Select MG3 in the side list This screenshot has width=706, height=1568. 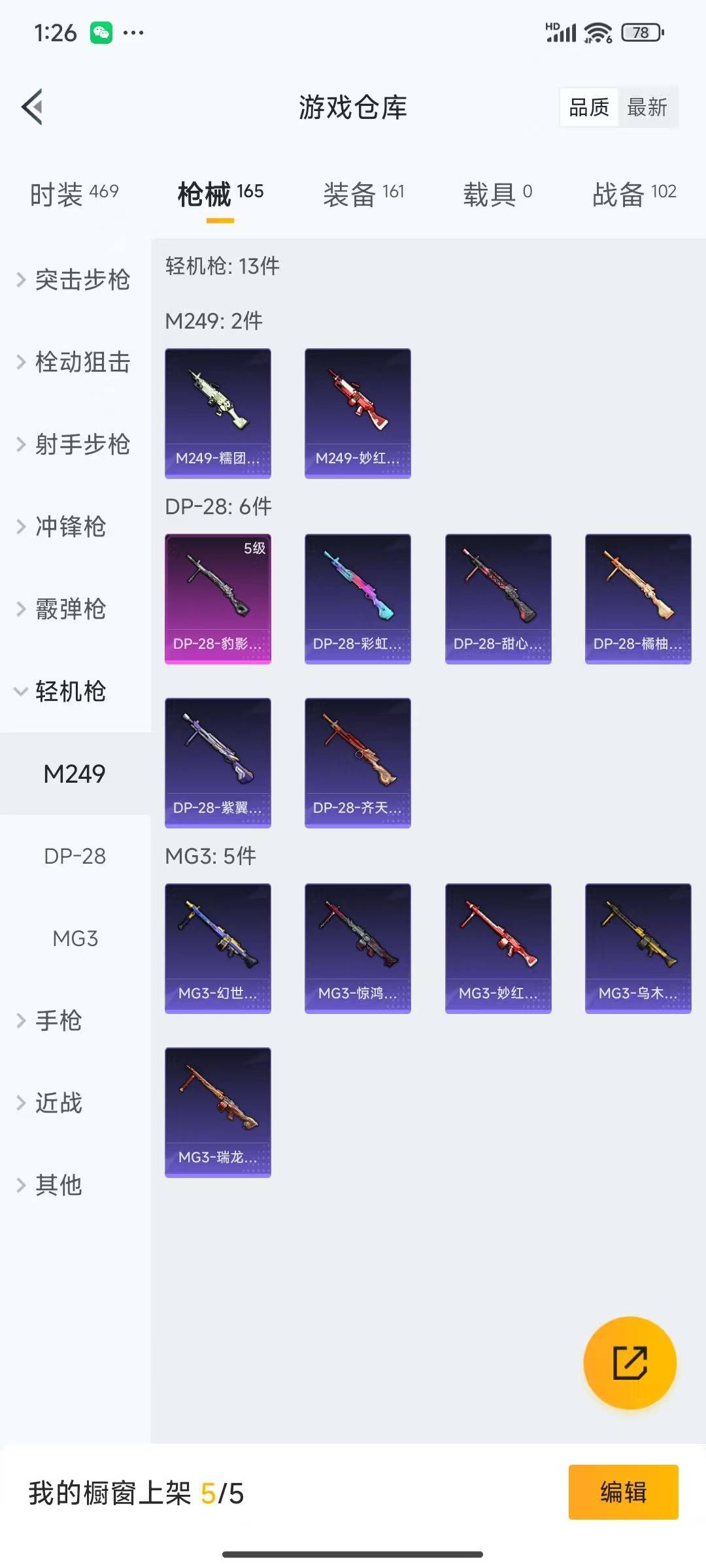(75, 938)
